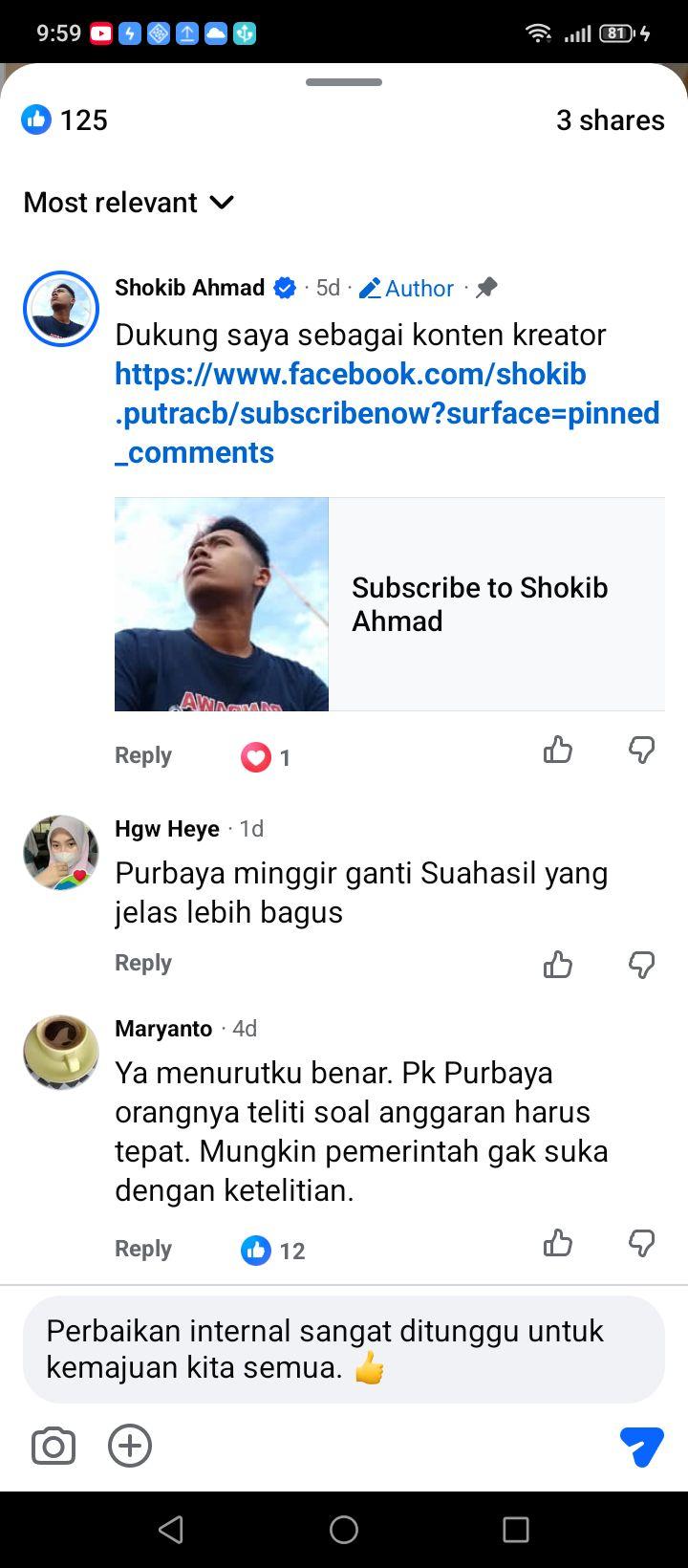This screenshot has width=688, height=1568.
Task: Reply to Maryanto's comment
Action: [143, 1249]
